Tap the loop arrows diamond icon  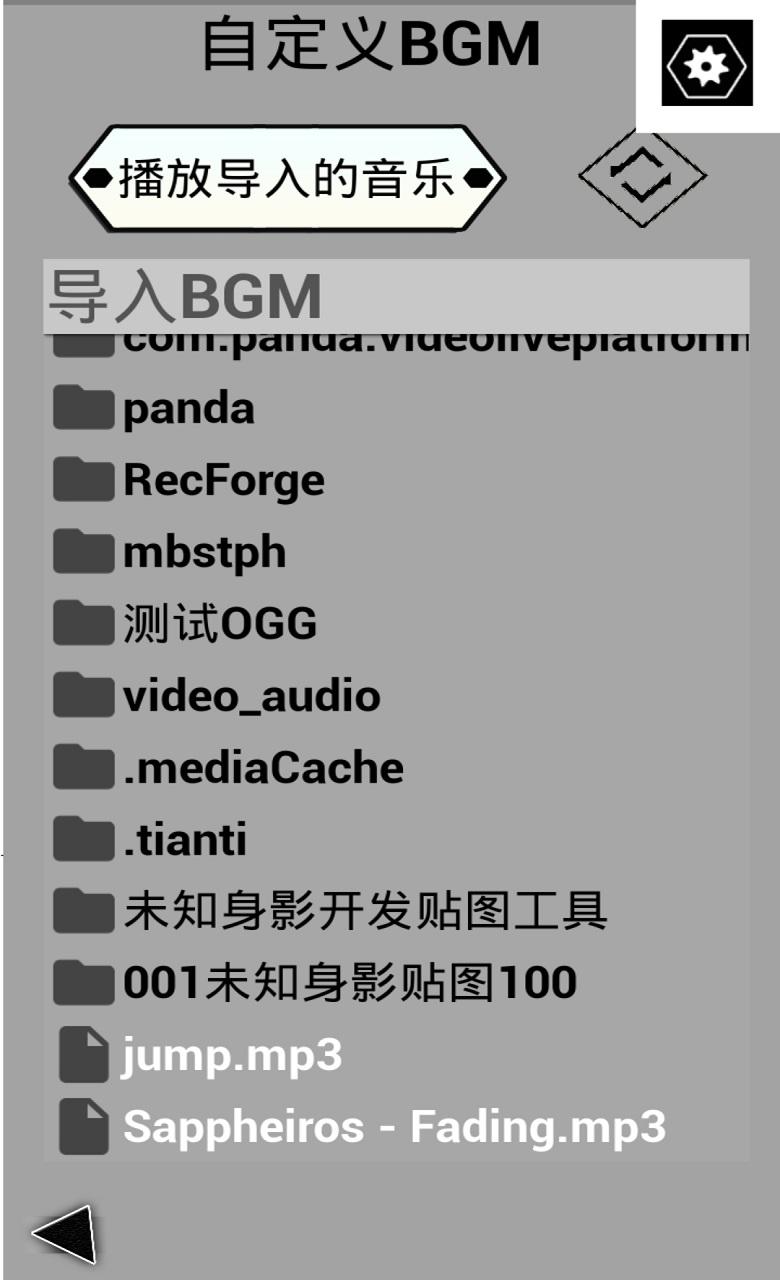tap(642, 176)
